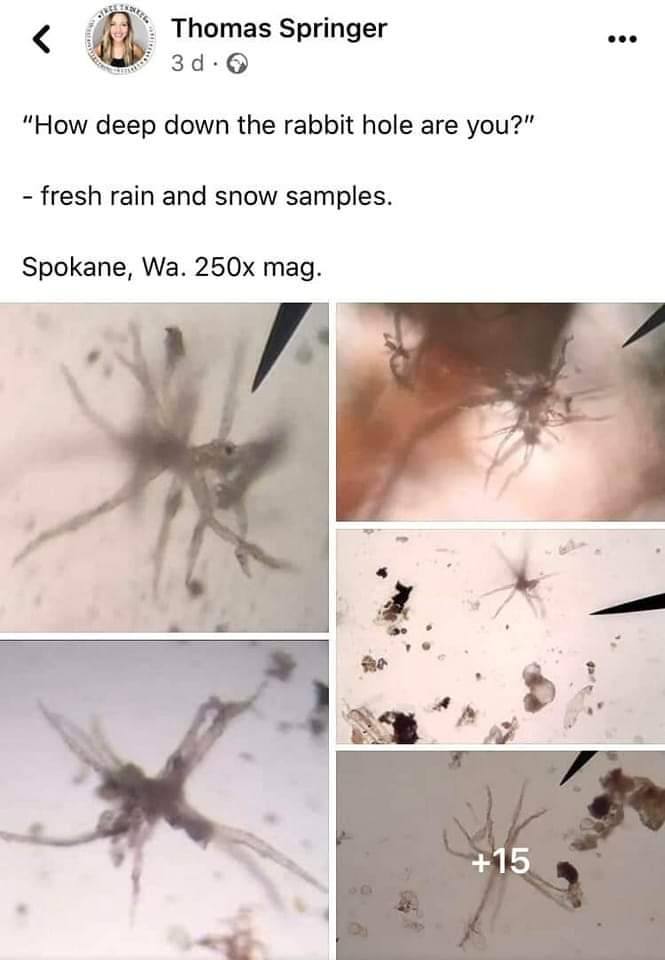
Task: Open the top-right reddish microscope photo
Action: click(500, 411)
